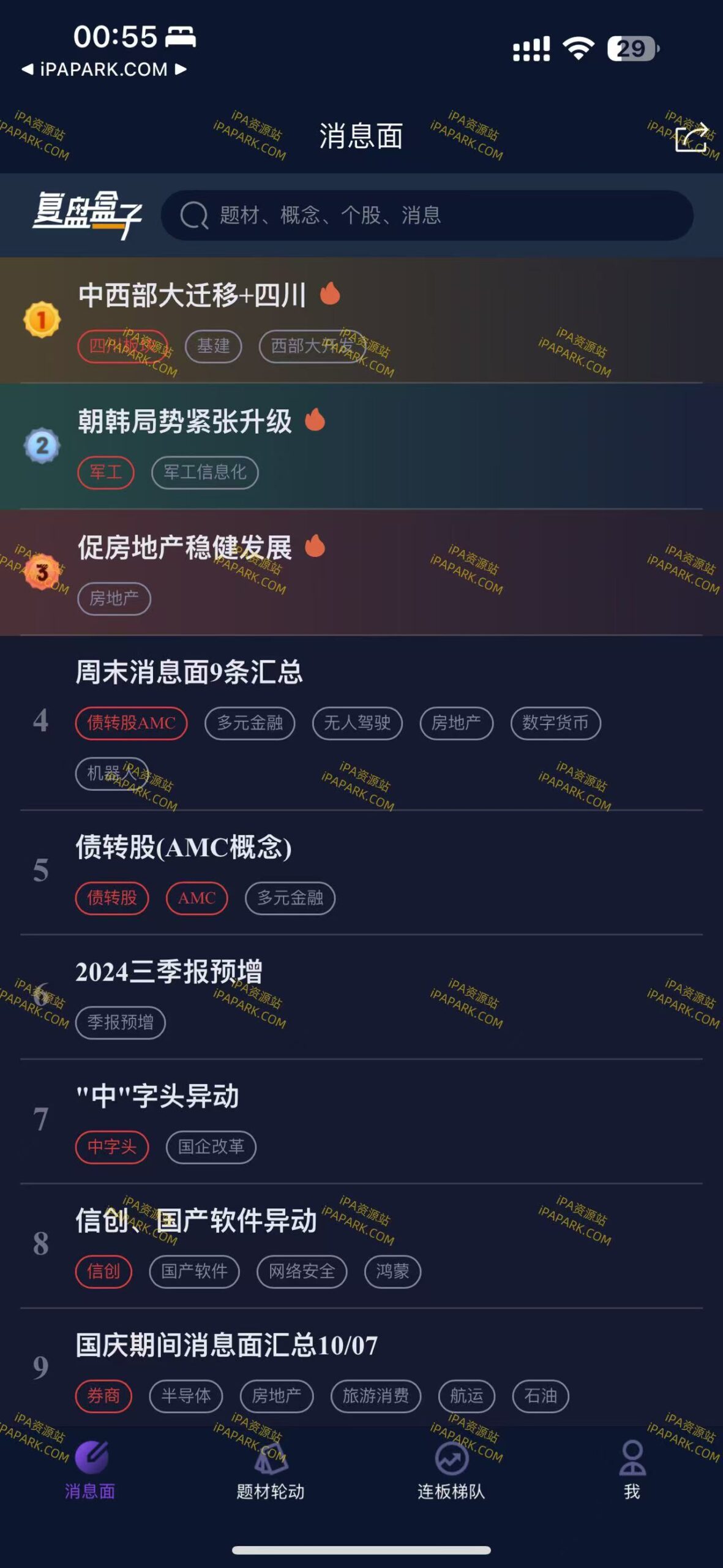Tap the magnifying glass icon in search bar
Viewport: 723px width, 1568px height.
[x=192, y=216]
